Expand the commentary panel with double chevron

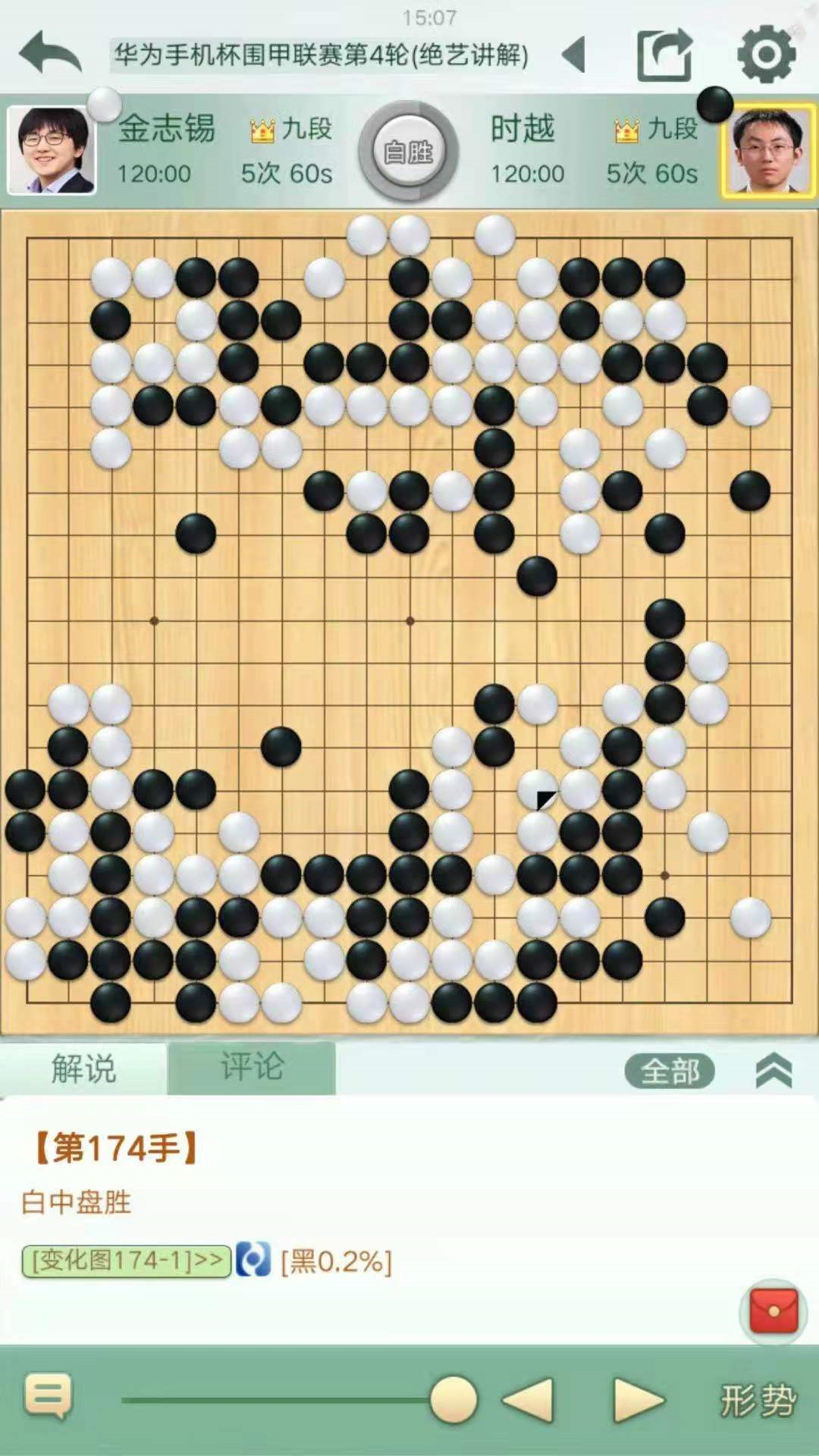pyautogui.click(x=773, y=1071)
